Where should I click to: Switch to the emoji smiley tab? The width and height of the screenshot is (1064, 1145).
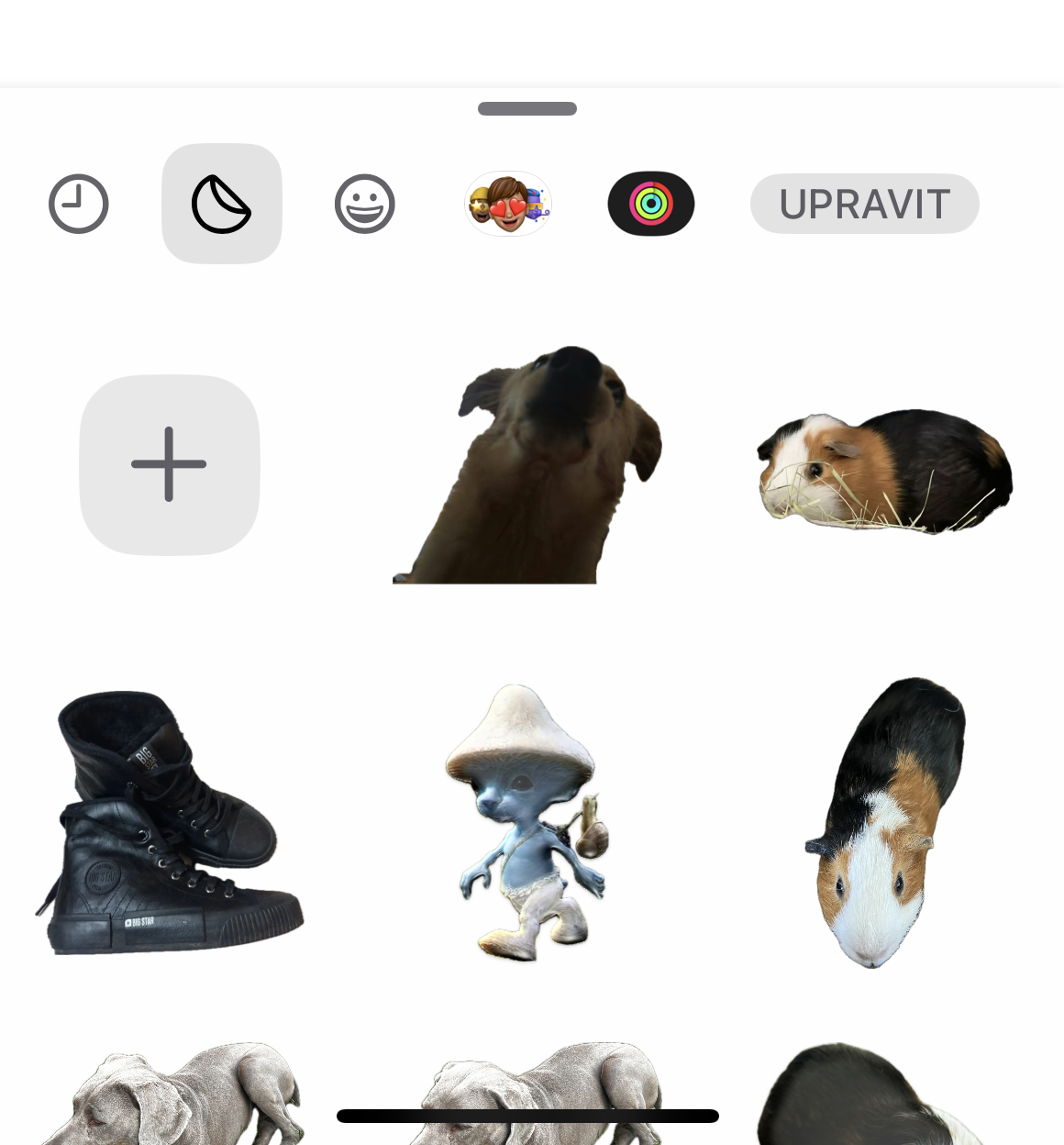[x=364, y=204]
